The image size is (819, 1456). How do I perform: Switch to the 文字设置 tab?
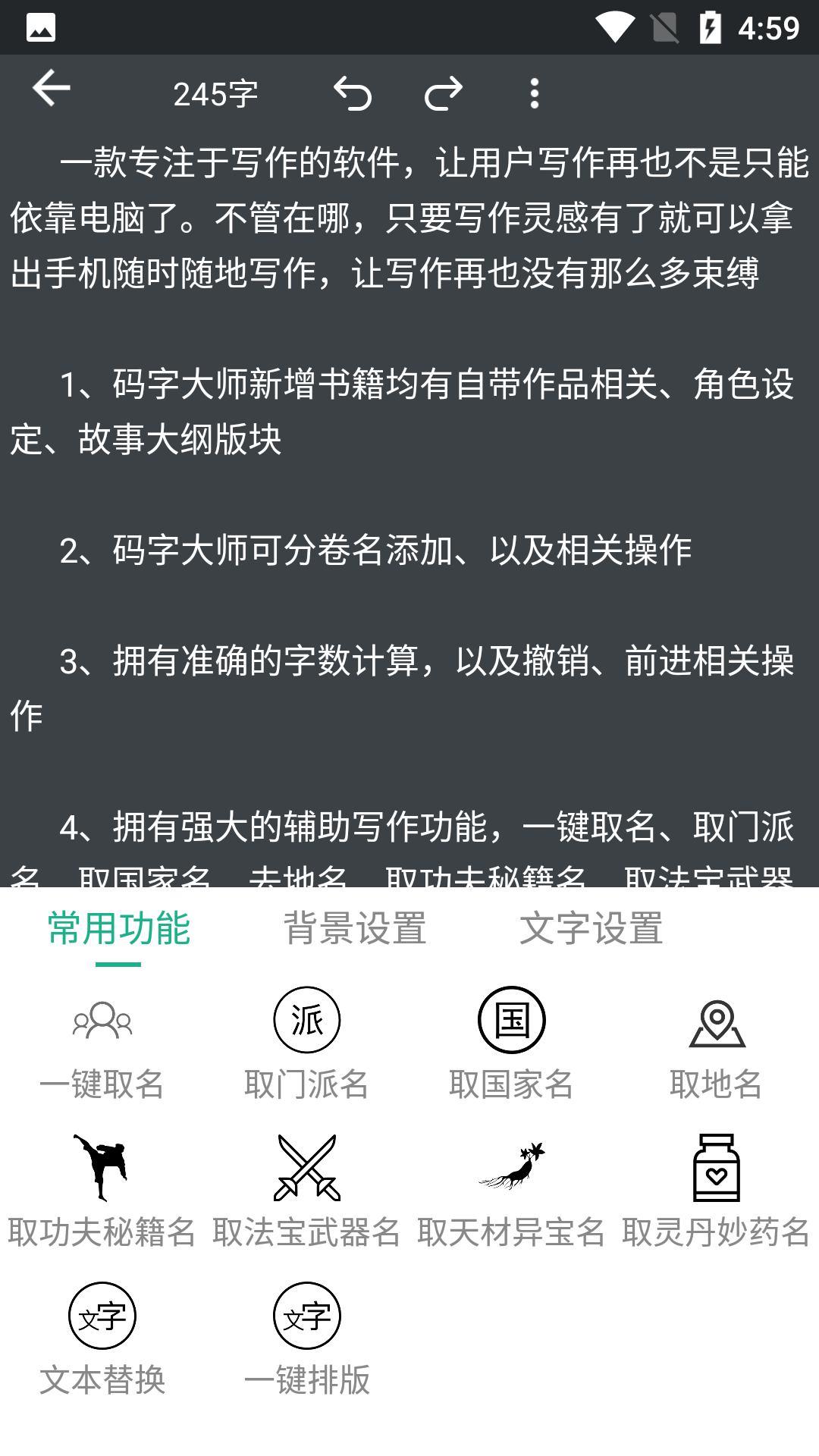pos(591,928)
